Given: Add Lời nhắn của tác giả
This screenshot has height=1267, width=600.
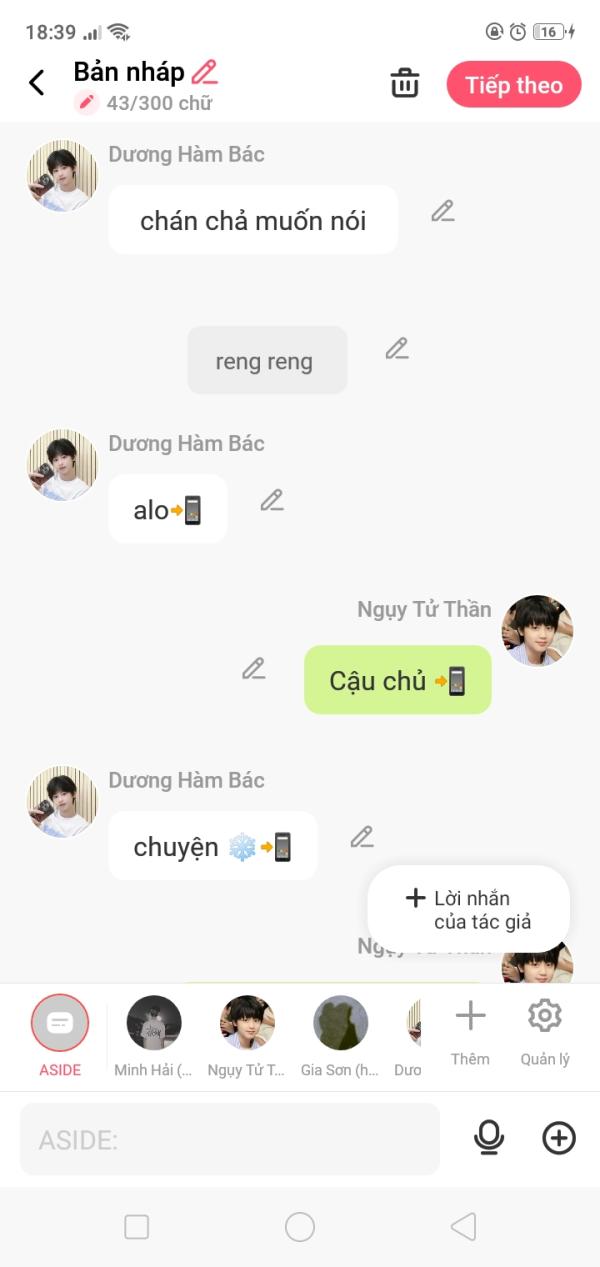Looking at the screenshot, I should click(x=469, y=910).
